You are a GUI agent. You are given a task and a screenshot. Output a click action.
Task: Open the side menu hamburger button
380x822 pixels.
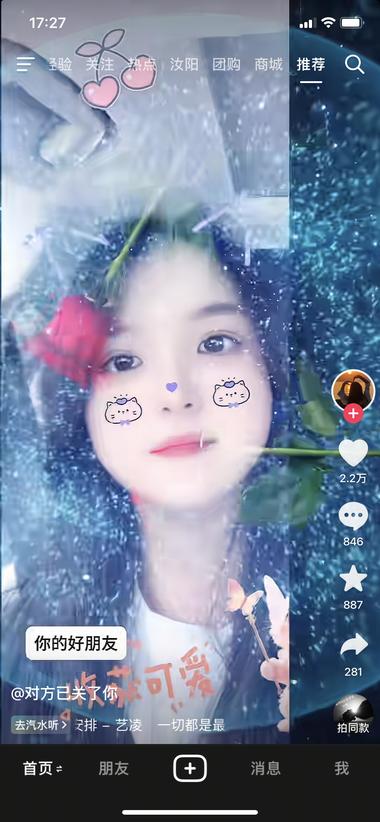click(25, 64)
